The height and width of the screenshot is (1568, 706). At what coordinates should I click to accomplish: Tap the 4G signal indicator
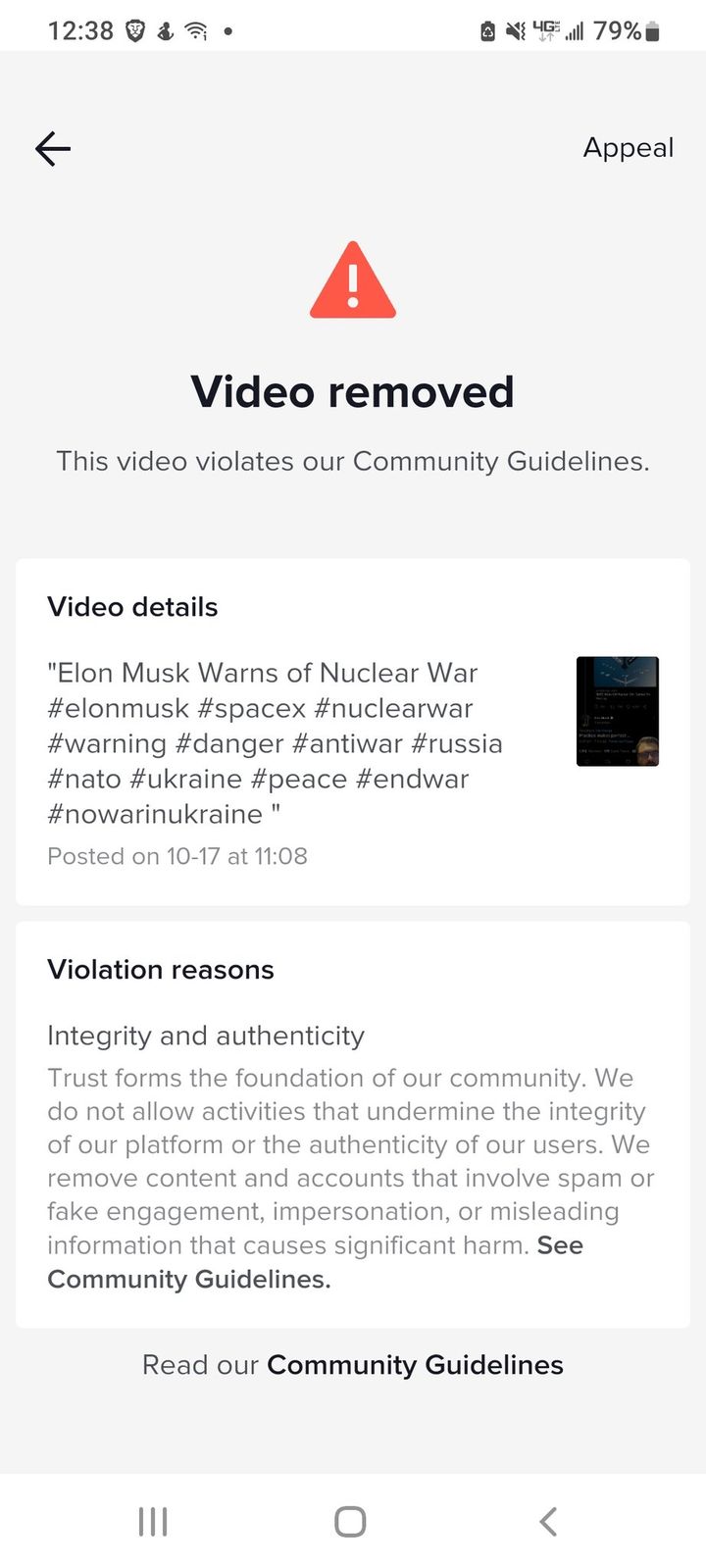coord(549,30)
